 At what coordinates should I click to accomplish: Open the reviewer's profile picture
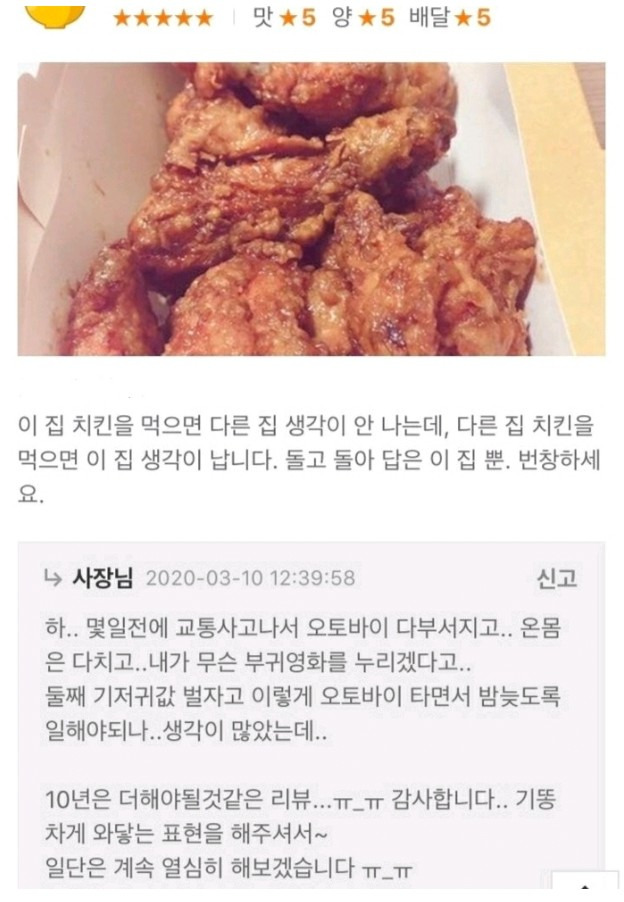click(54, 14)
